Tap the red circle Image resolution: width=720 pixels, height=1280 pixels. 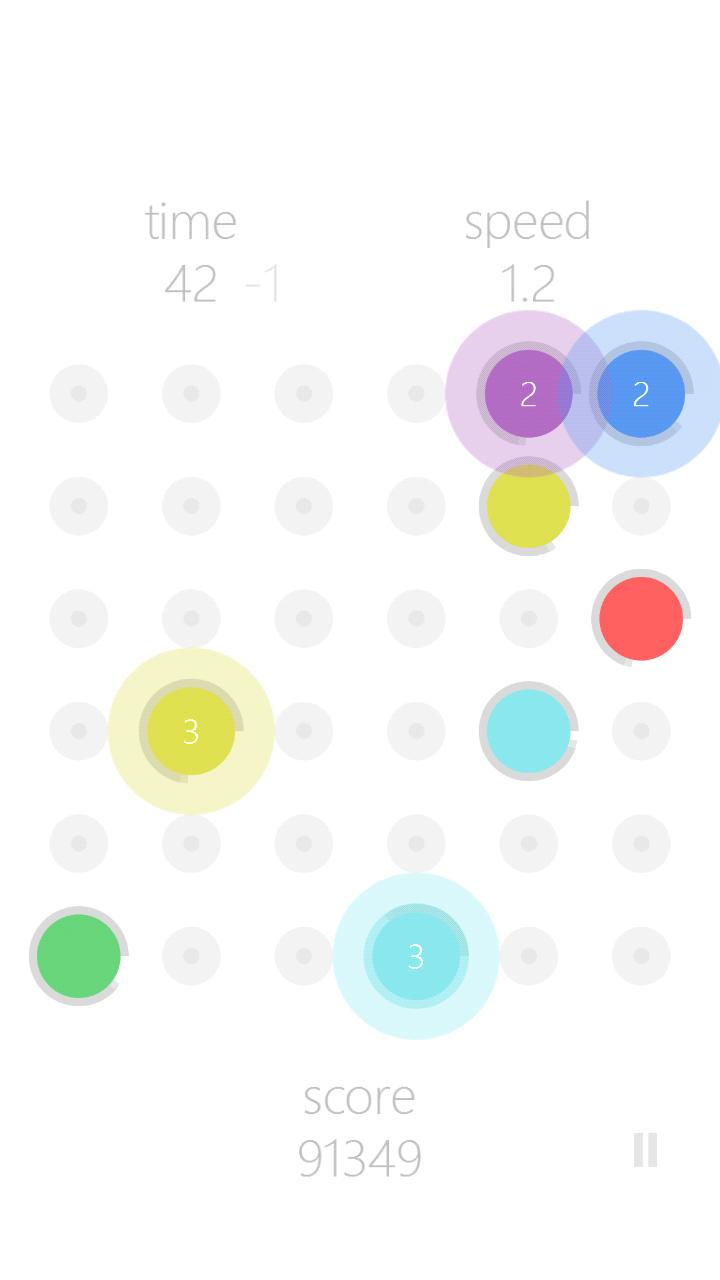tap(641, 619)
